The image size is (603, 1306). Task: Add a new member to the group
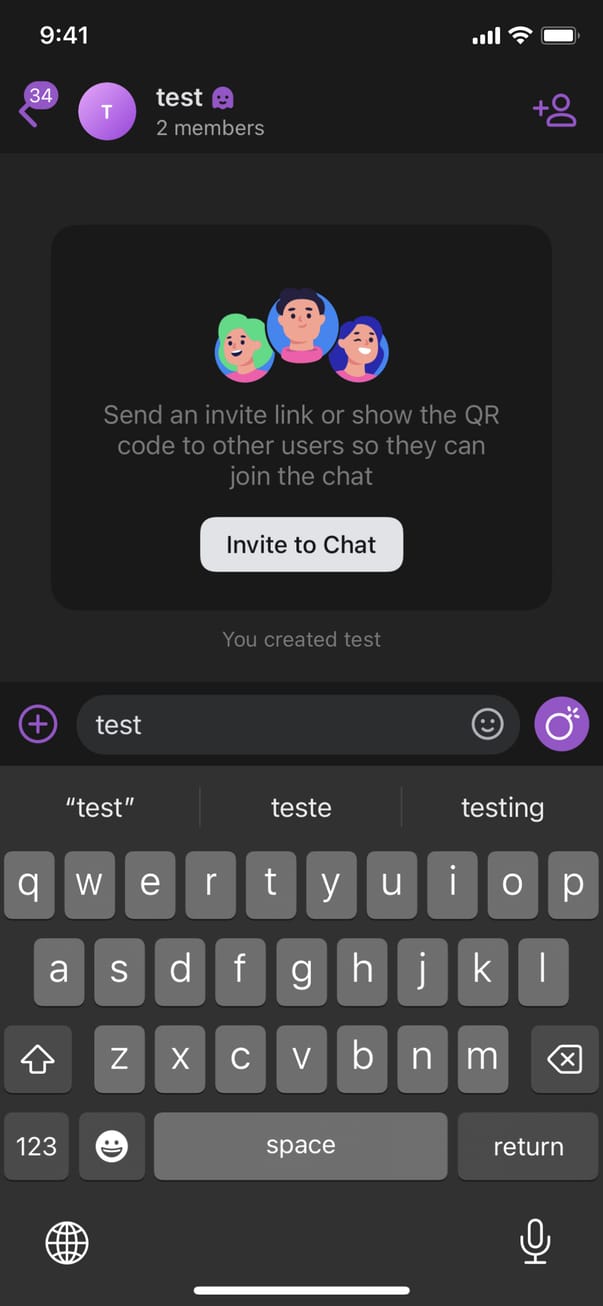[x=555, y=110]
